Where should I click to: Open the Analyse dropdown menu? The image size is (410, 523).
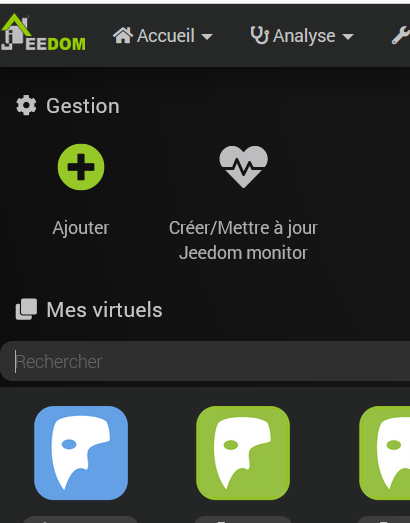[x=302, y=36]
